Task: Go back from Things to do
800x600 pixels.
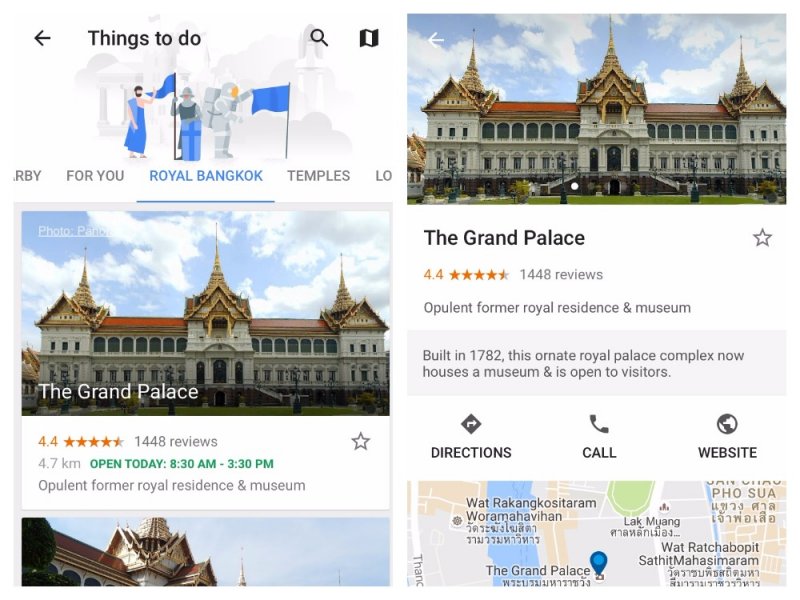Action: 42,38
